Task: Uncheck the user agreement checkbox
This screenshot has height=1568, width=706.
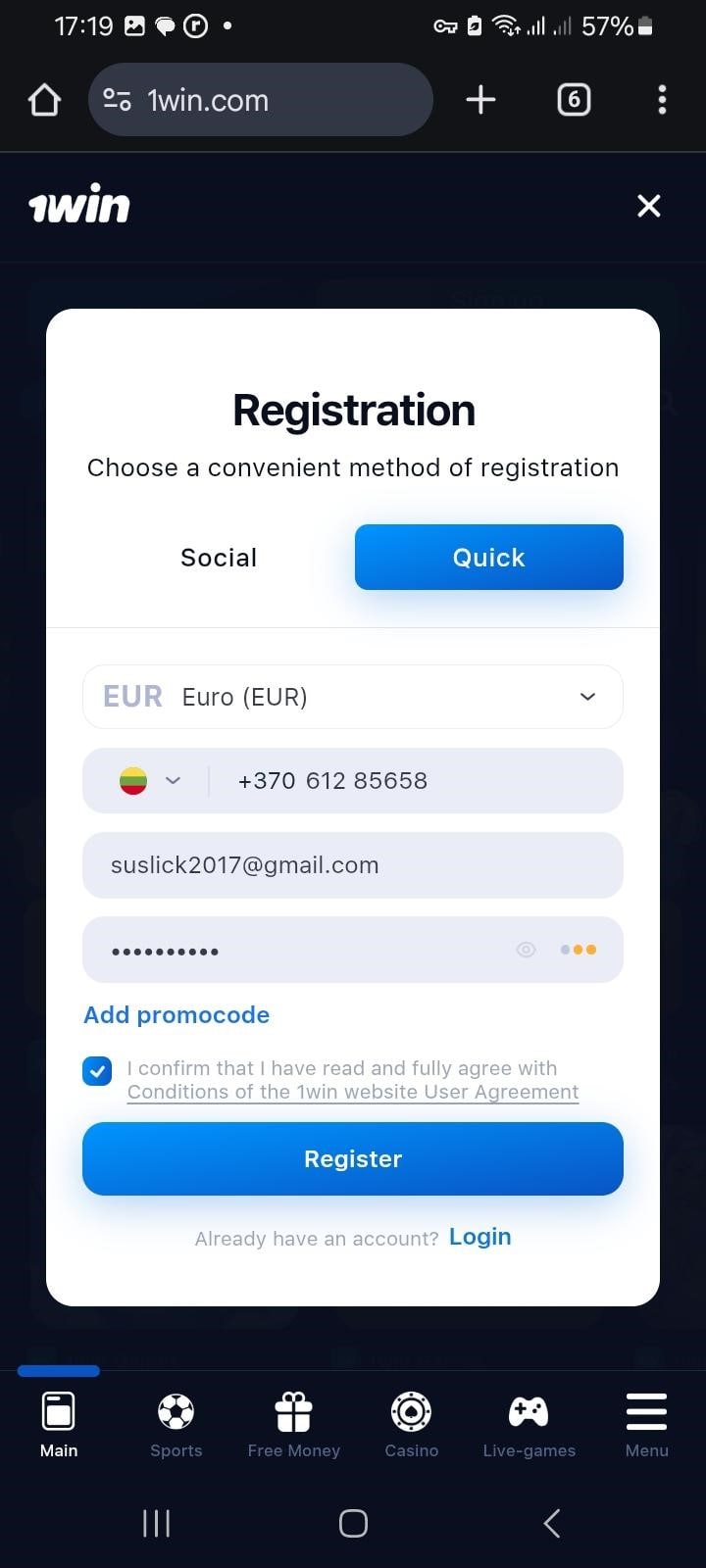Action: pos(97,1071)
